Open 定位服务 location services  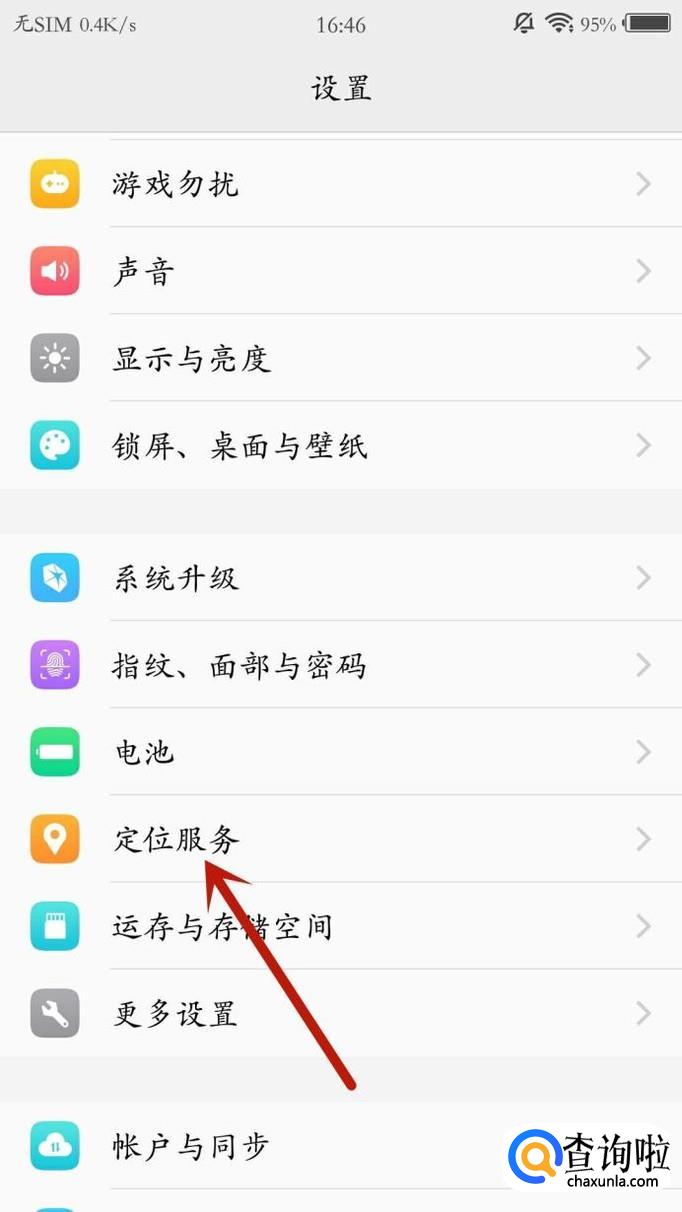pyautogui.click(x=340, y=839)
